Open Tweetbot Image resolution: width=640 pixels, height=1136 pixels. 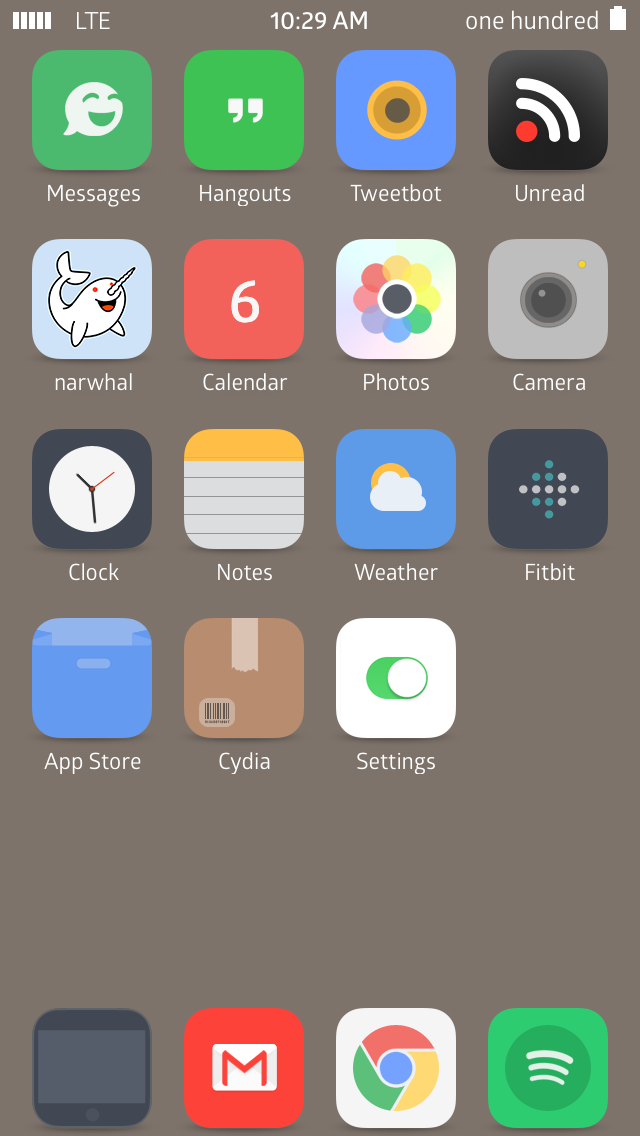pyautogui.click(x=396, y=110)
